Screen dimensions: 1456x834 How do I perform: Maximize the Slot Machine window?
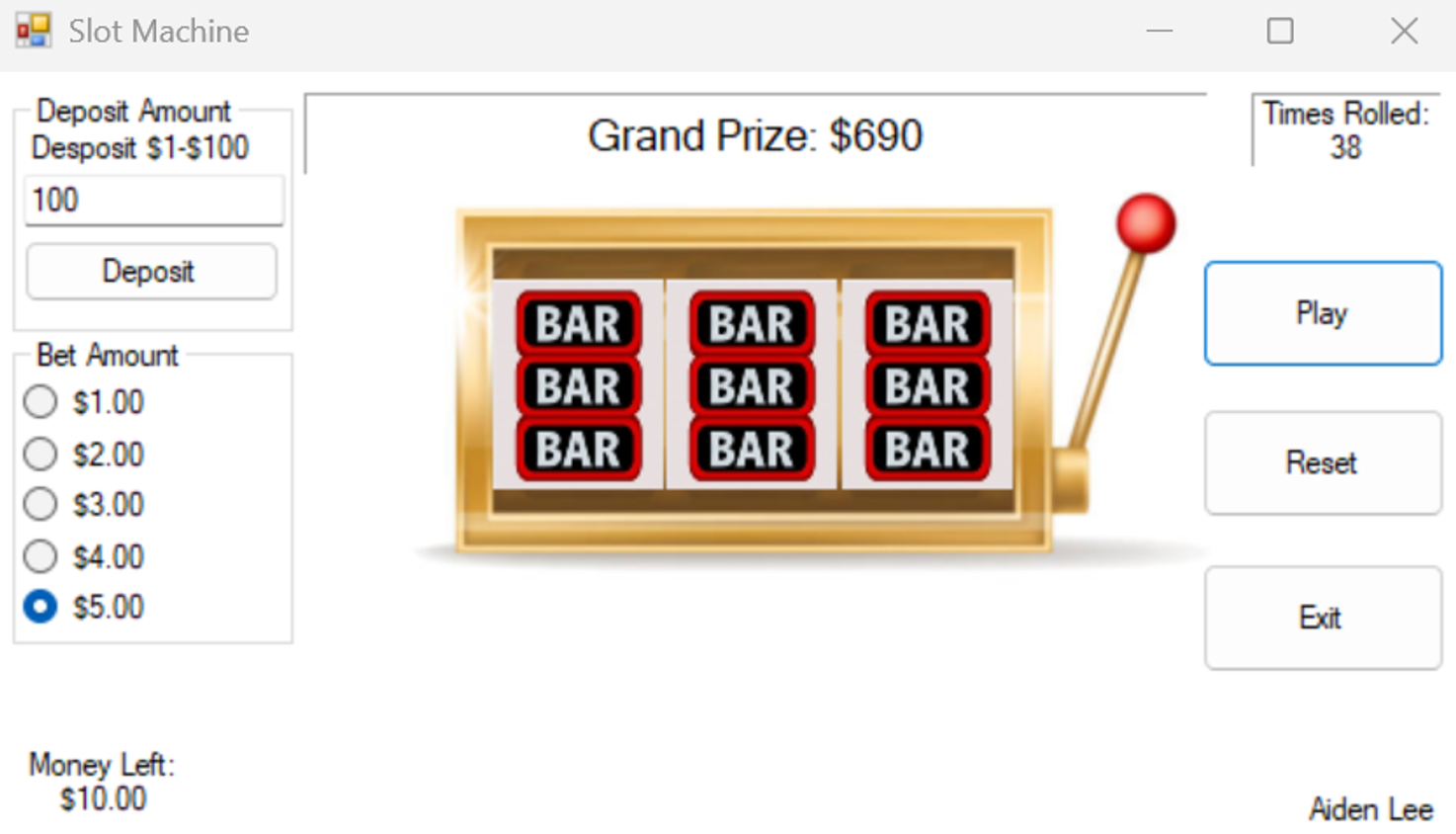[1280, 31]
